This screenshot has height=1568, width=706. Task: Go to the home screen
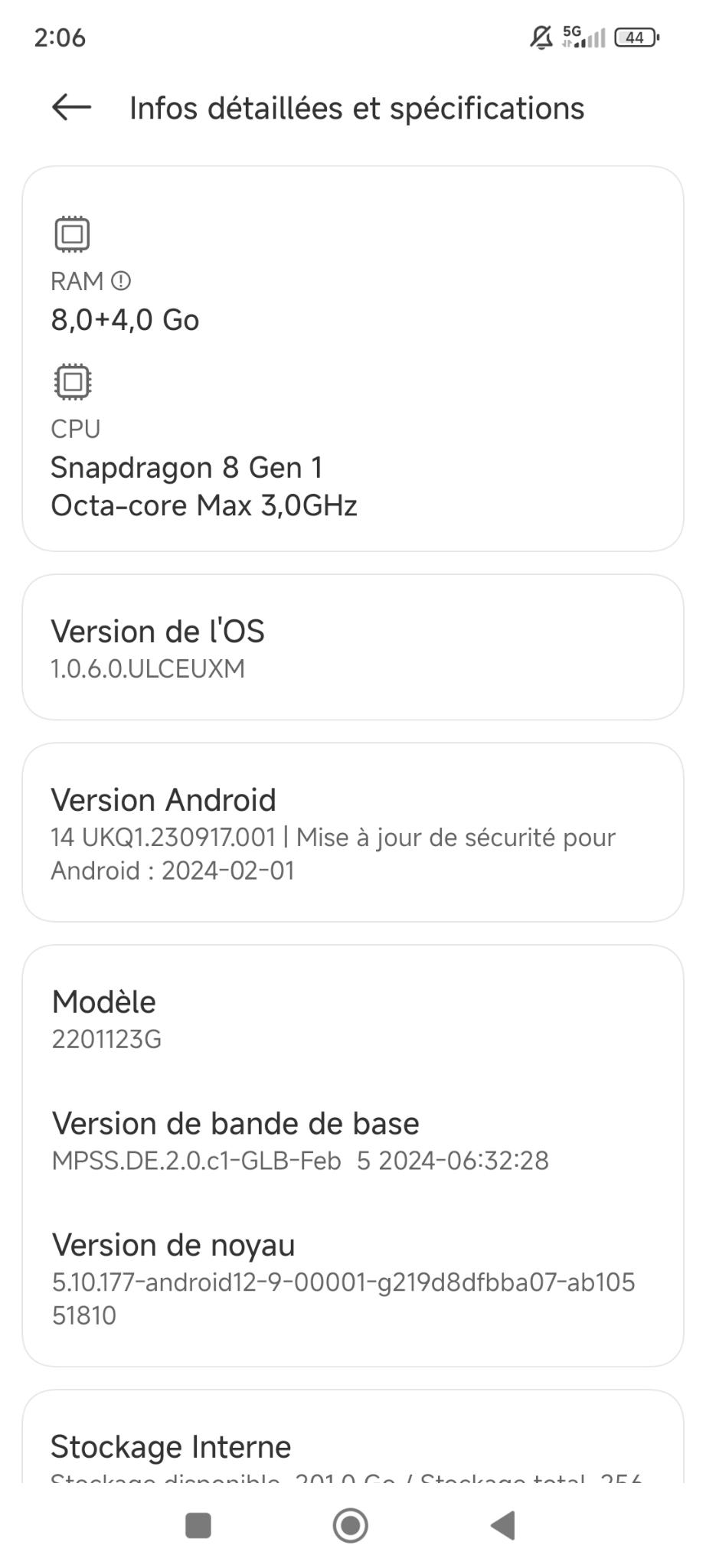[351, 1525]
